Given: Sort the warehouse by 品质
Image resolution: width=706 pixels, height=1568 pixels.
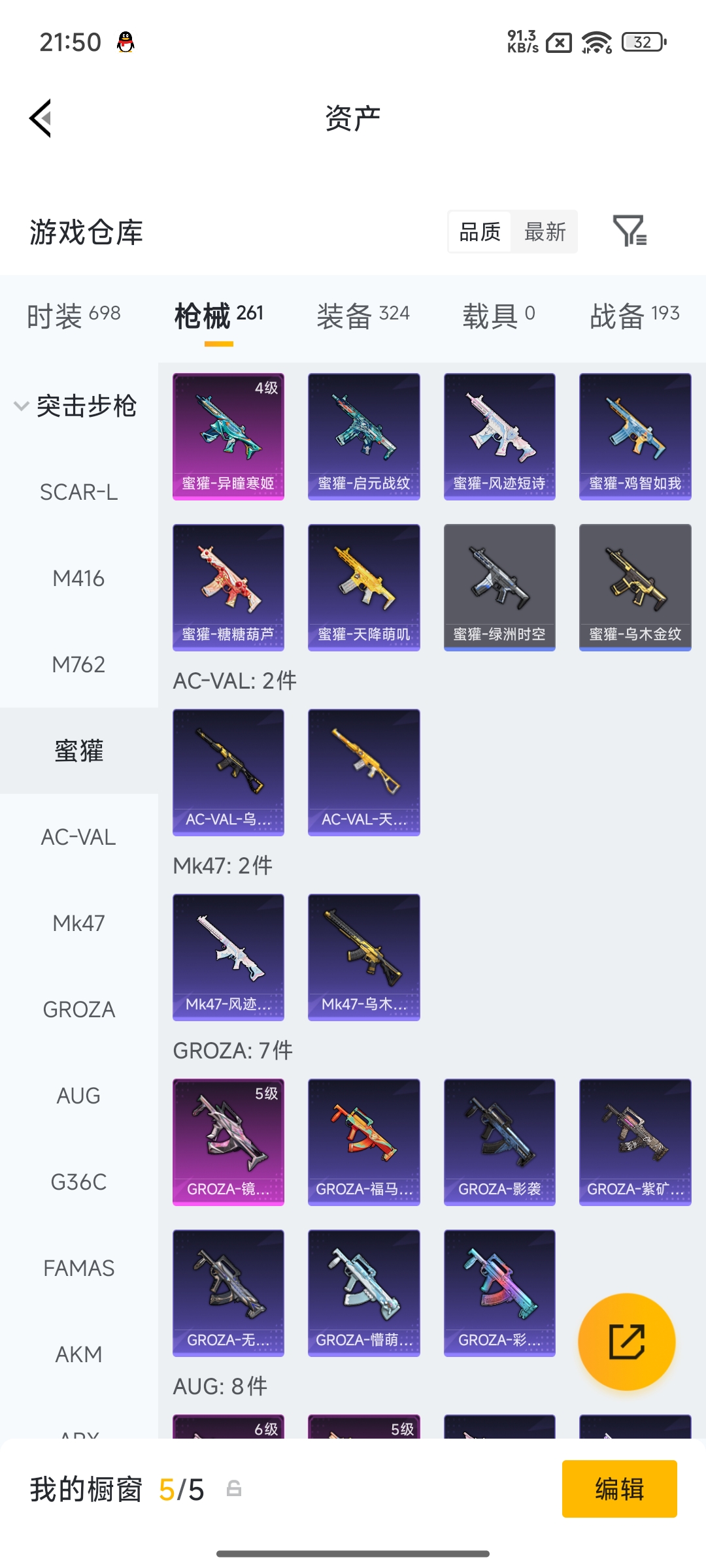Looking at the screenshot, I should tap(480, 231).
